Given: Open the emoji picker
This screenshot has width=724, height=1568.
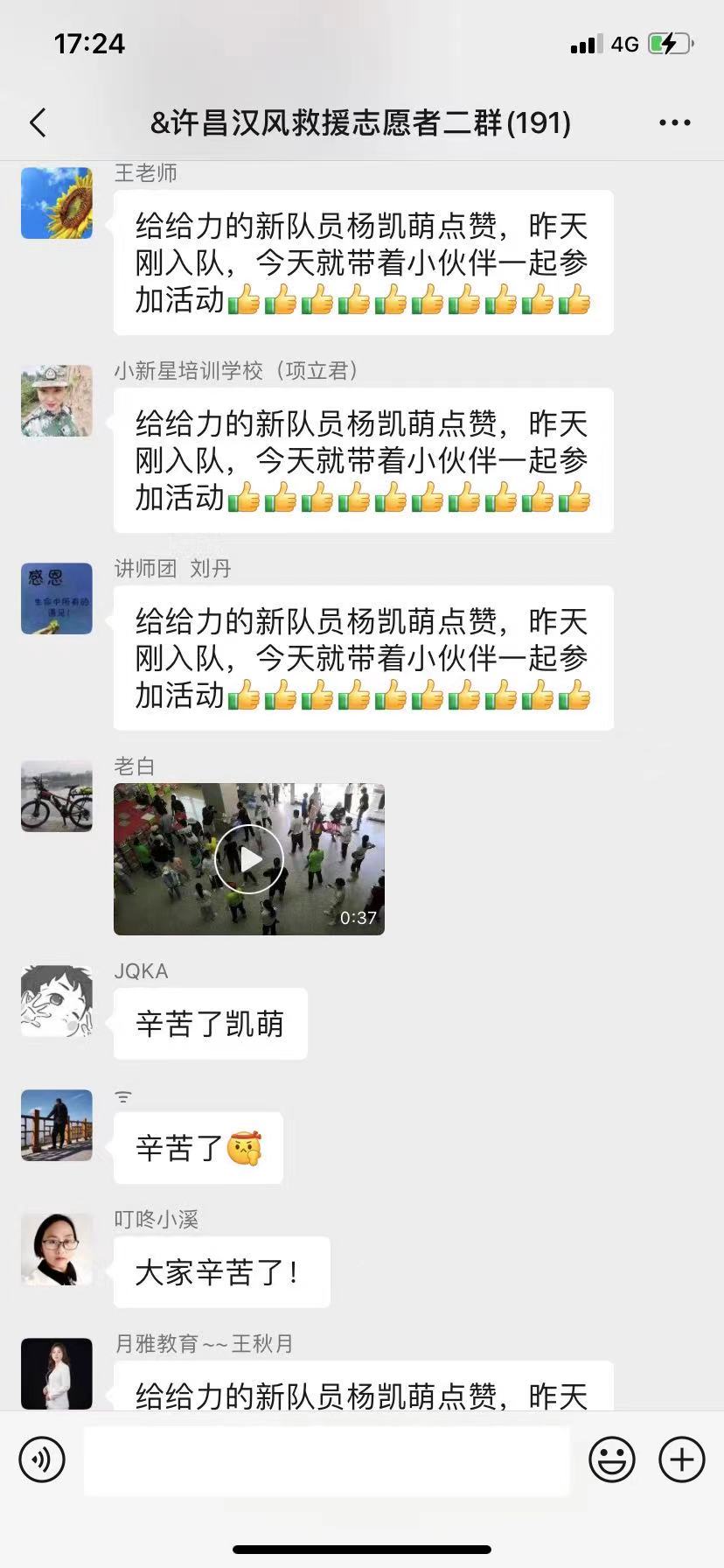Looking at the screenshot, I should [x=611, y=1459].
